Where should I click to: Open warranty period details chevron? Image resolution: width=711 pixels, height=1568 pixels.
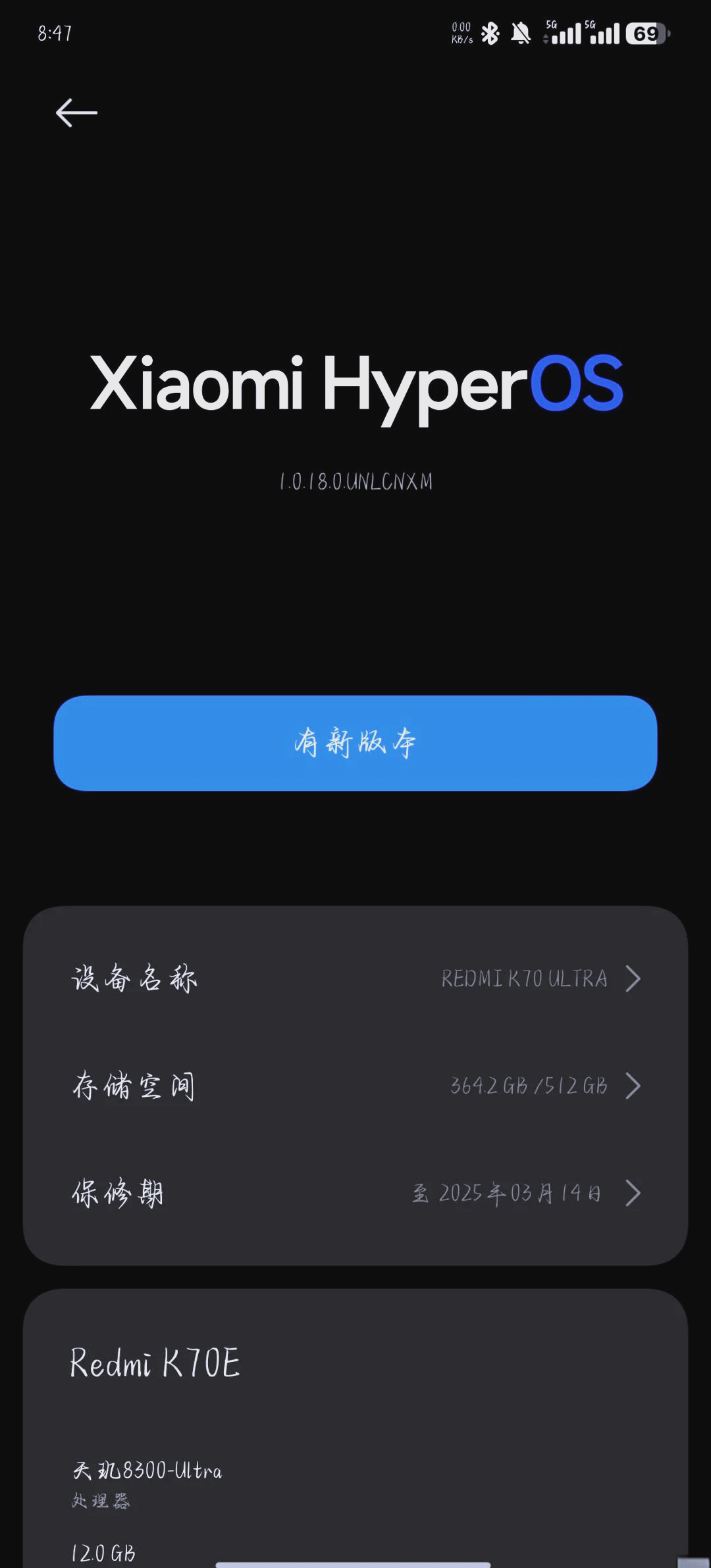pyautogui.click(x=634, y=1193)
